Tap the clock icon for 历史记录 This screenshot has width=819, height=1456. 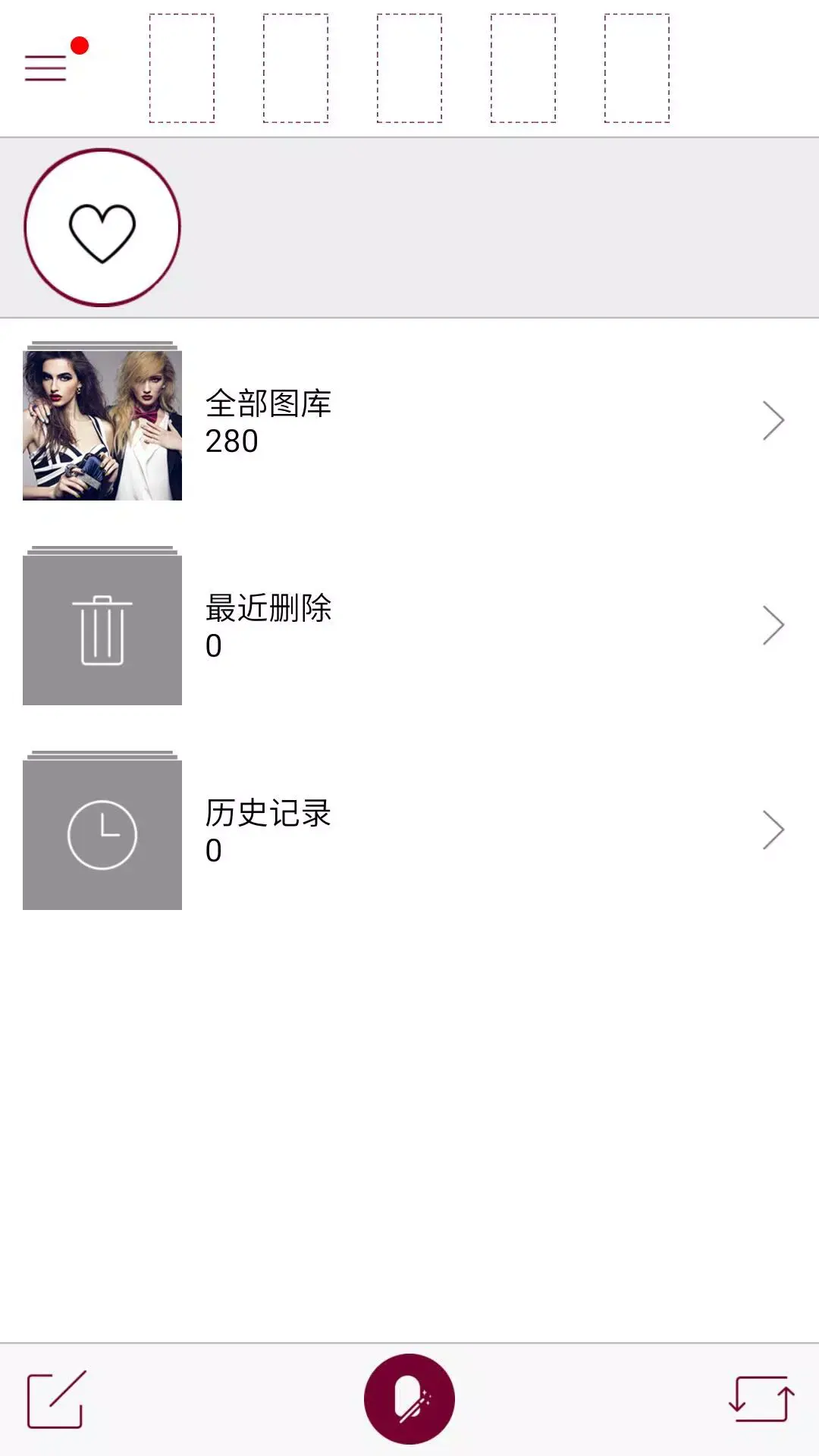[x=102, y=832]
